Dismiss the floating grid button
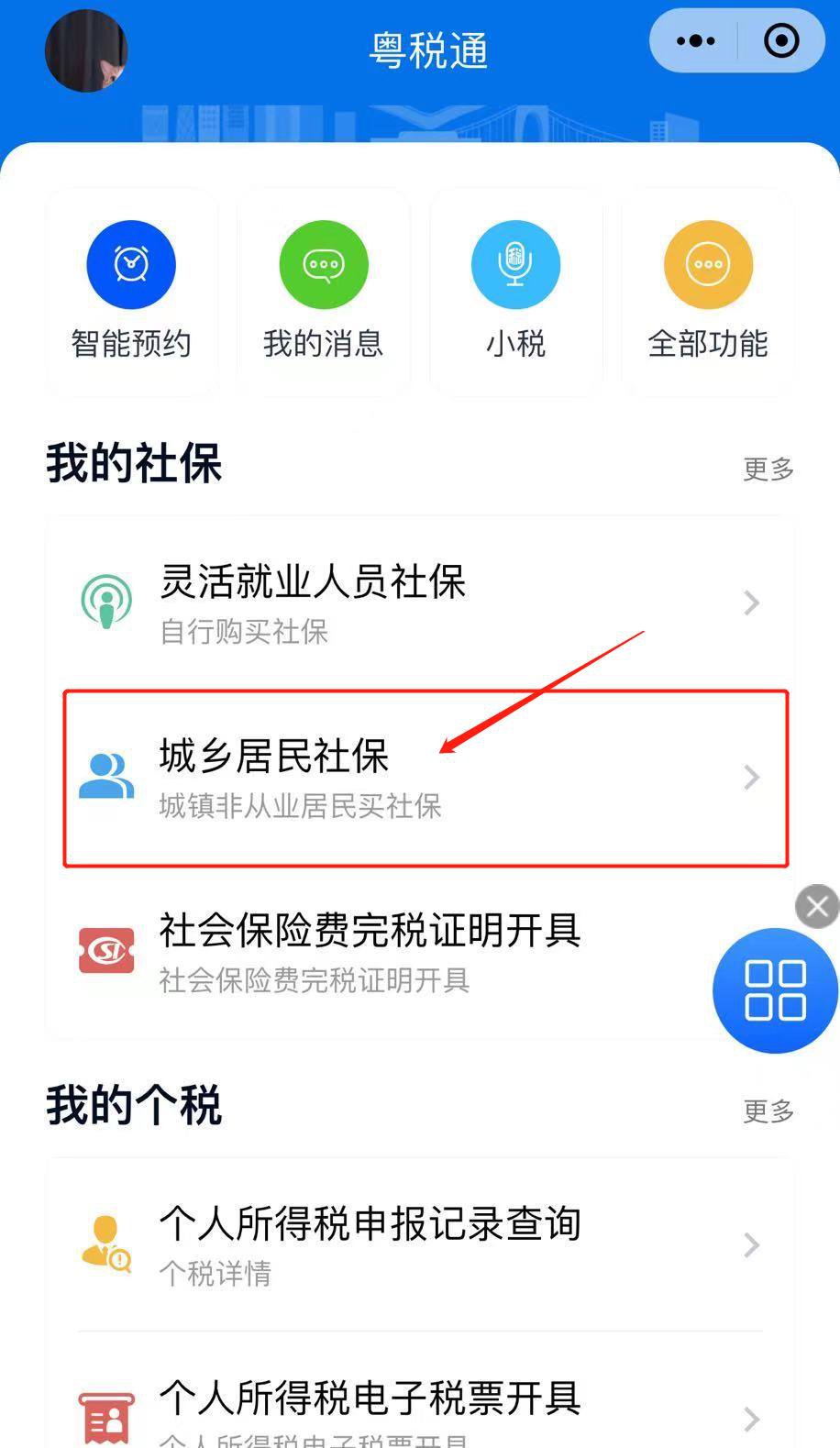 coord(816,908)
